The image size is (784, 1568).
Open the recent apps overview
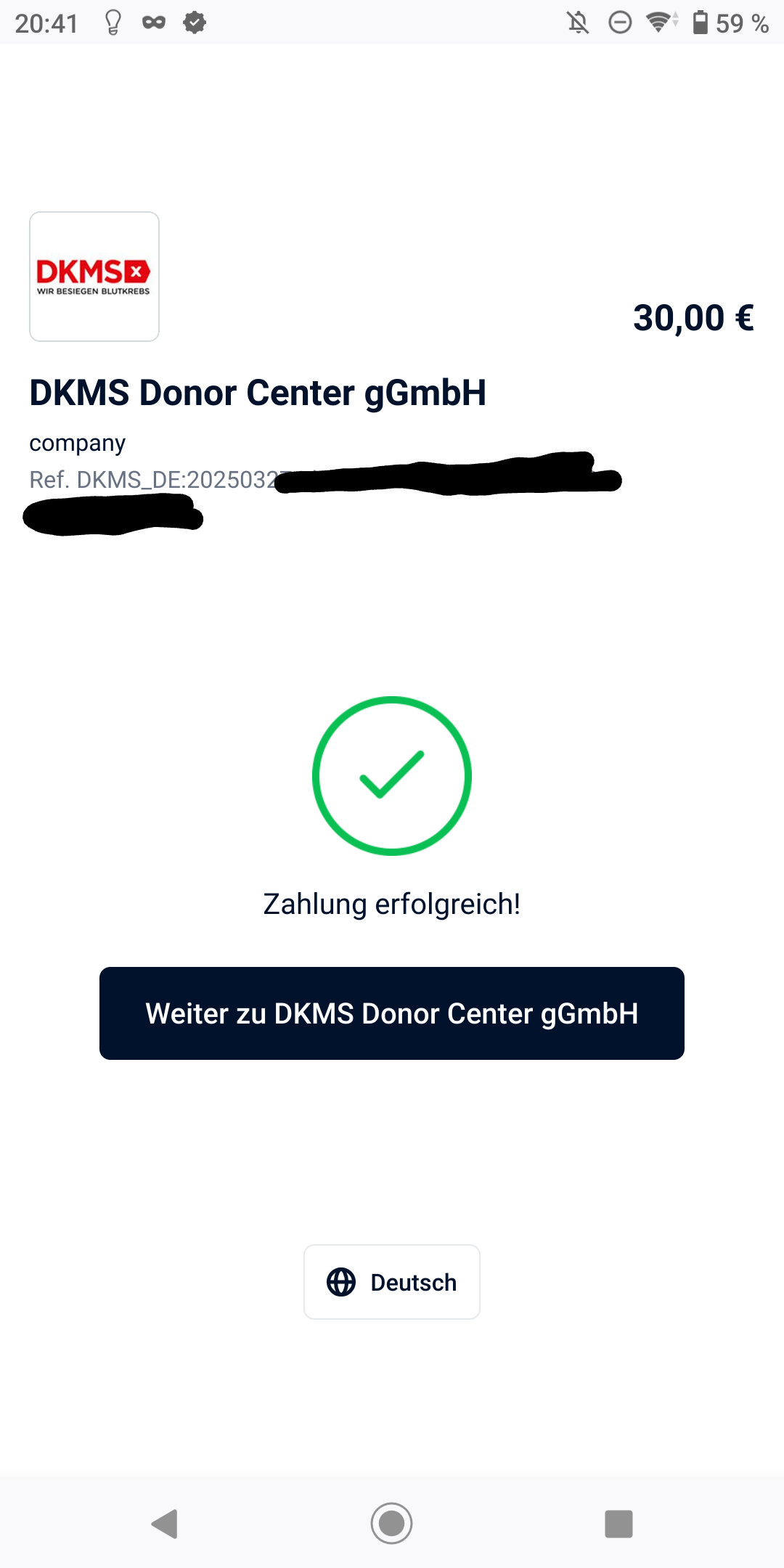point(618,1523)
